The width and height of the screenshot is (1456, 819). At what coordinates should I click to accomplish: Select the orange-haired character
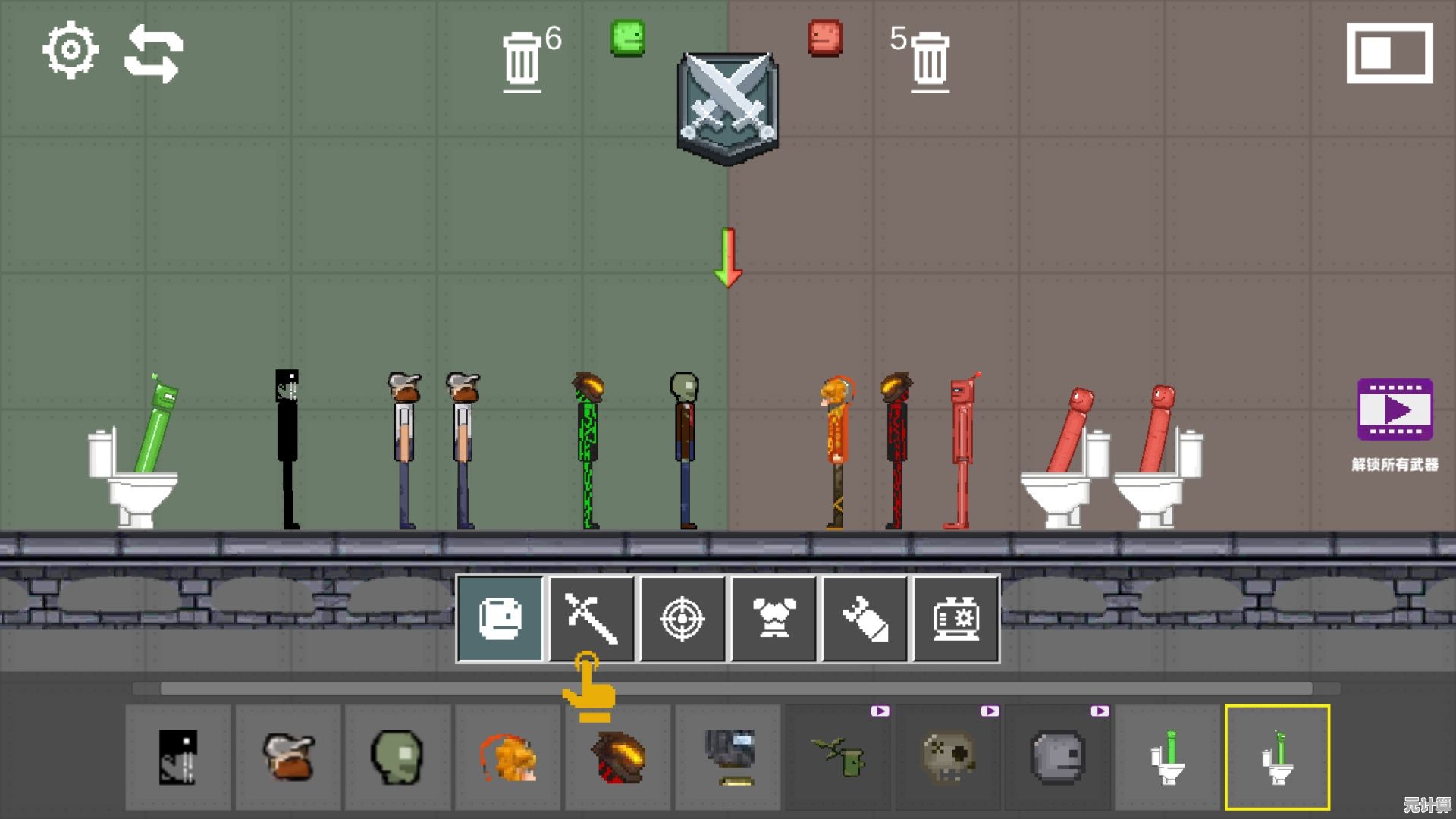tap(508, 757)
